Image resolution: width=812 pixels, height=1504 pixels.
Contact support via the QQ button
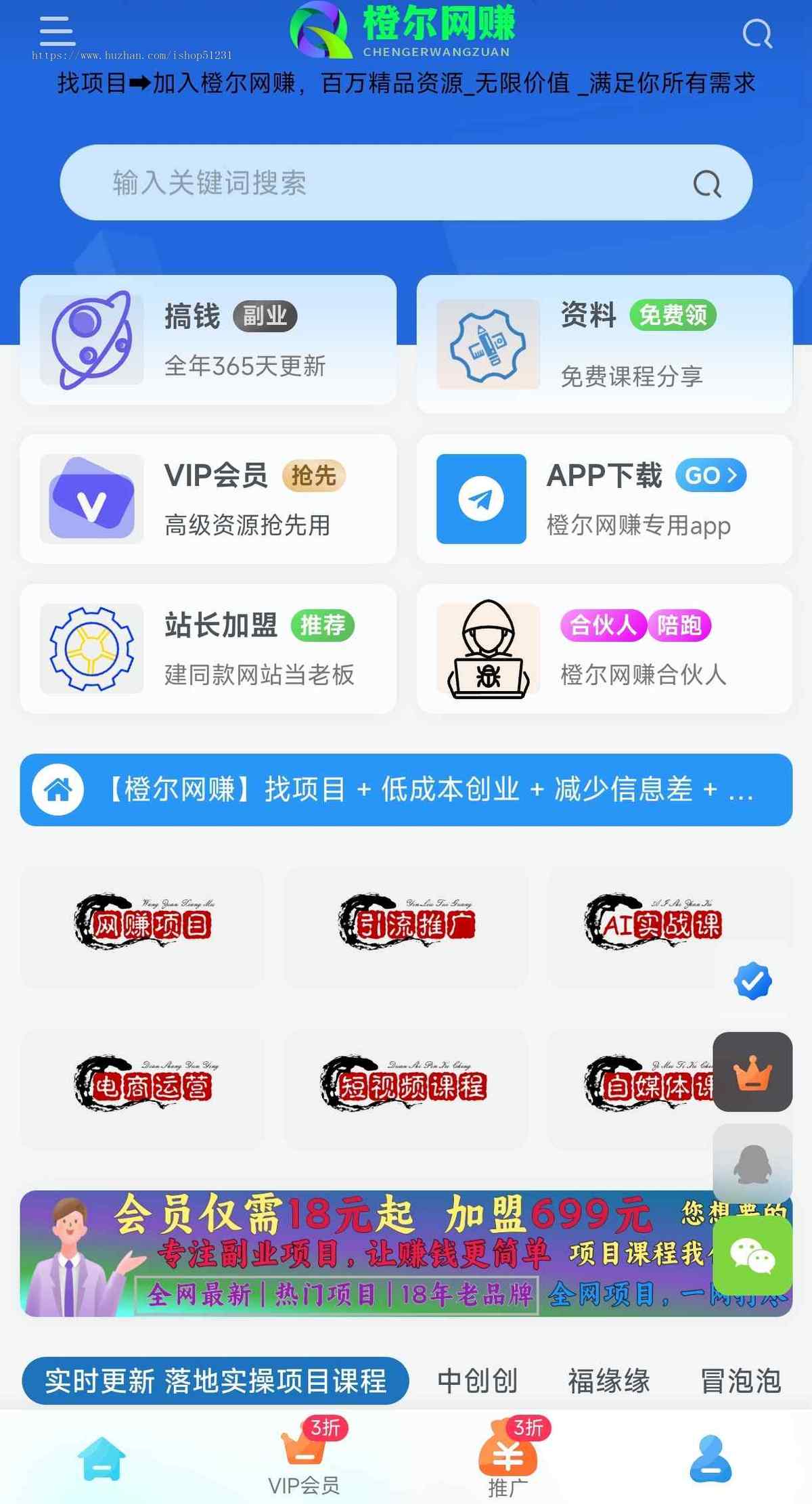pos(752,1164)
